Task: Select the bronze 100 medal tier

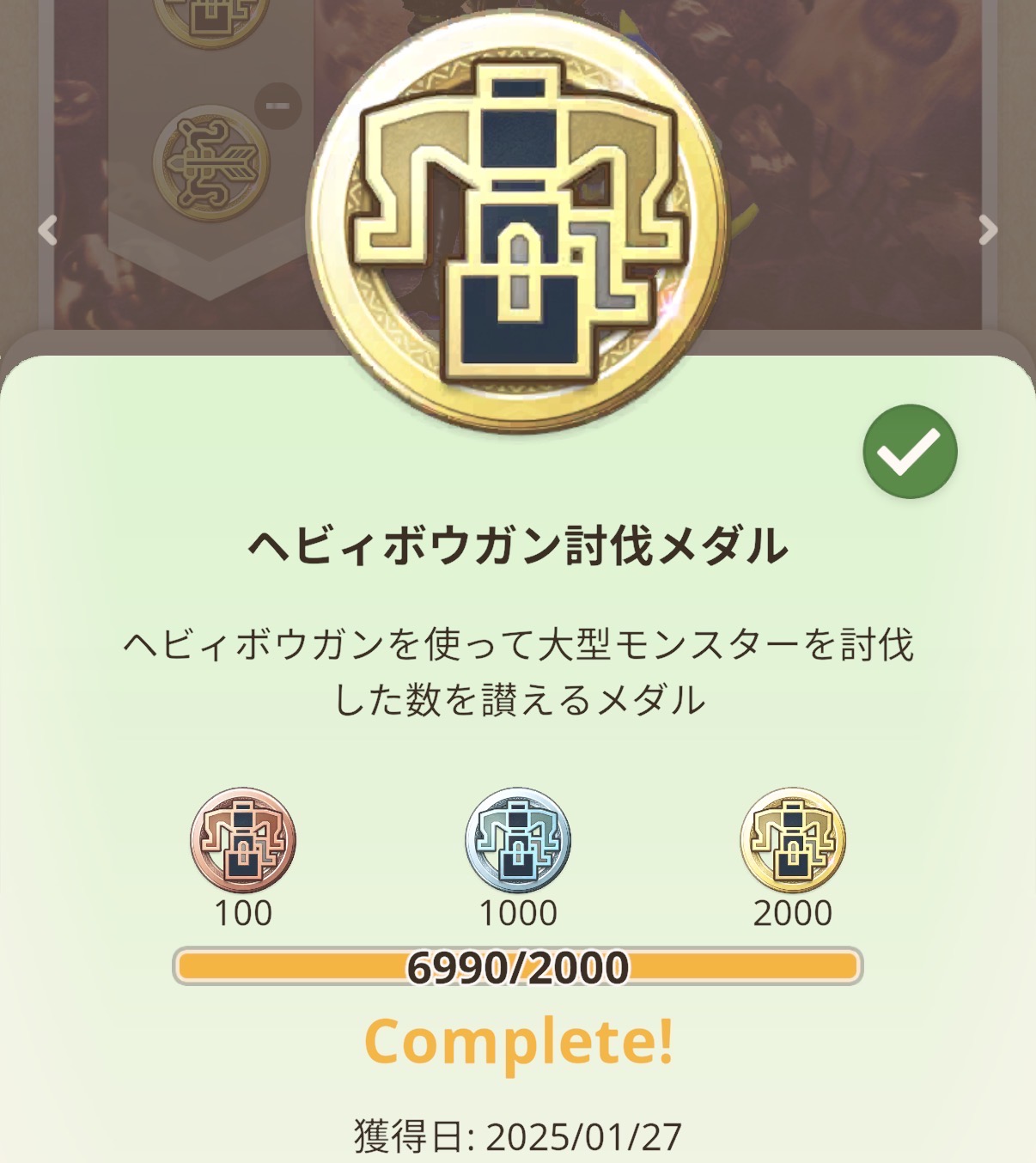Action: tap(243, 840)
